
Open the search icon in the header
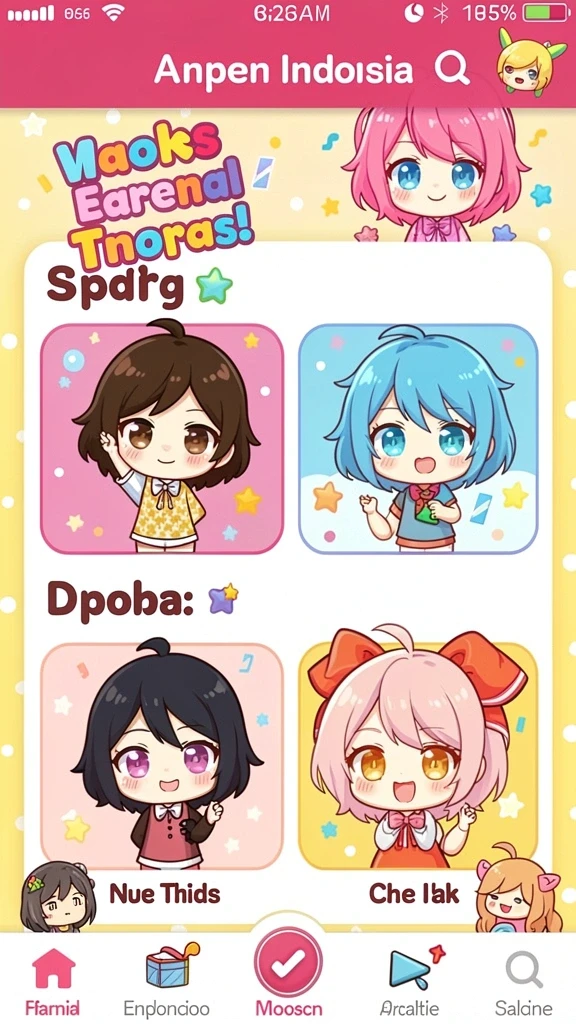pos(452,67)
